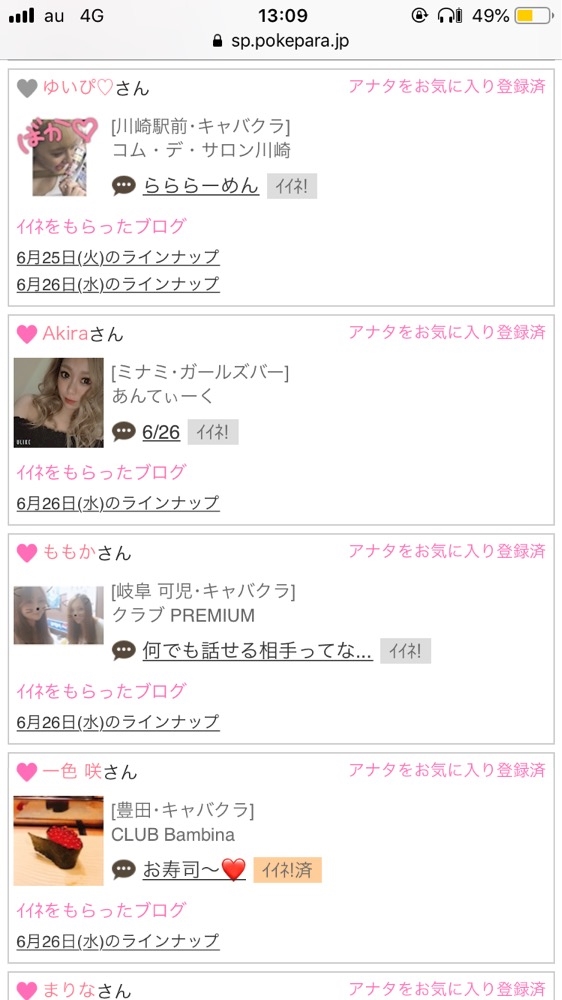The image size is (562, 1000).
Task: Open まりなさん's profile
Action: pyautogui.click(x=87, y=990)
